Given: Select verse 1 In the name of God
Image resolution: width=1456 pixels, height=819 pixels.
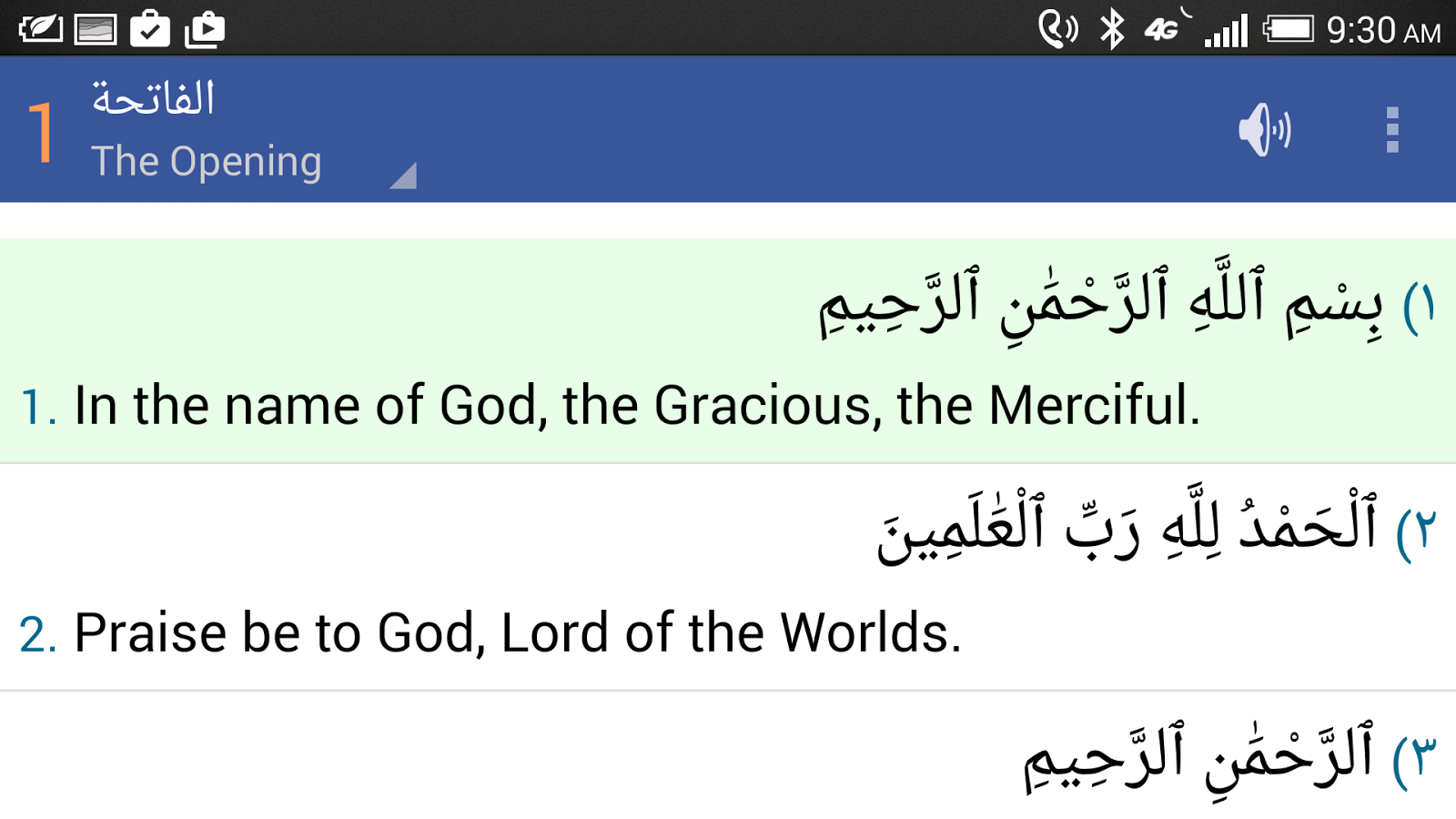Looking at the screenshot, I should tap(637, 406).
